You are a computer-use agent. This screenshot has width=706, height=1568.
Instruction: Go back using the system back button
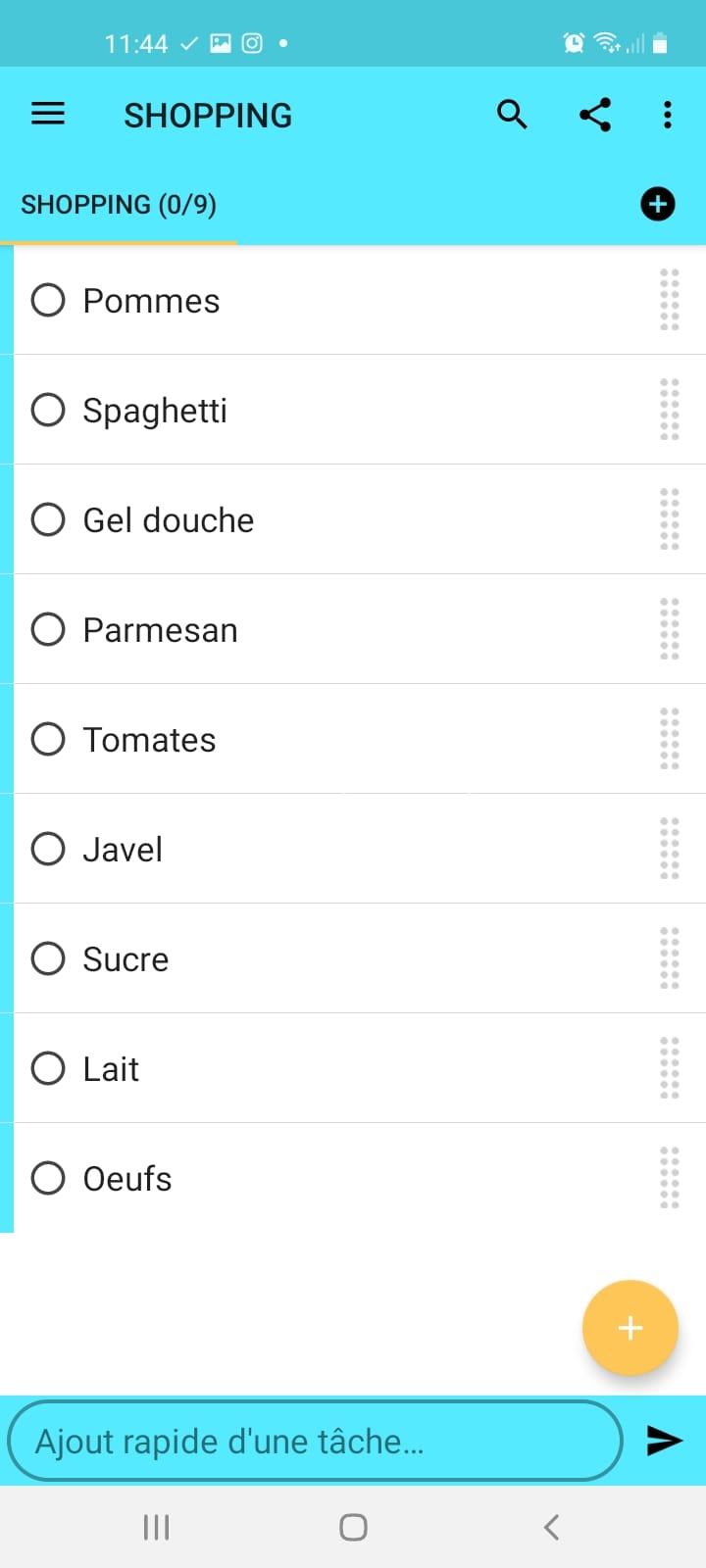(x=551, y=1526)
